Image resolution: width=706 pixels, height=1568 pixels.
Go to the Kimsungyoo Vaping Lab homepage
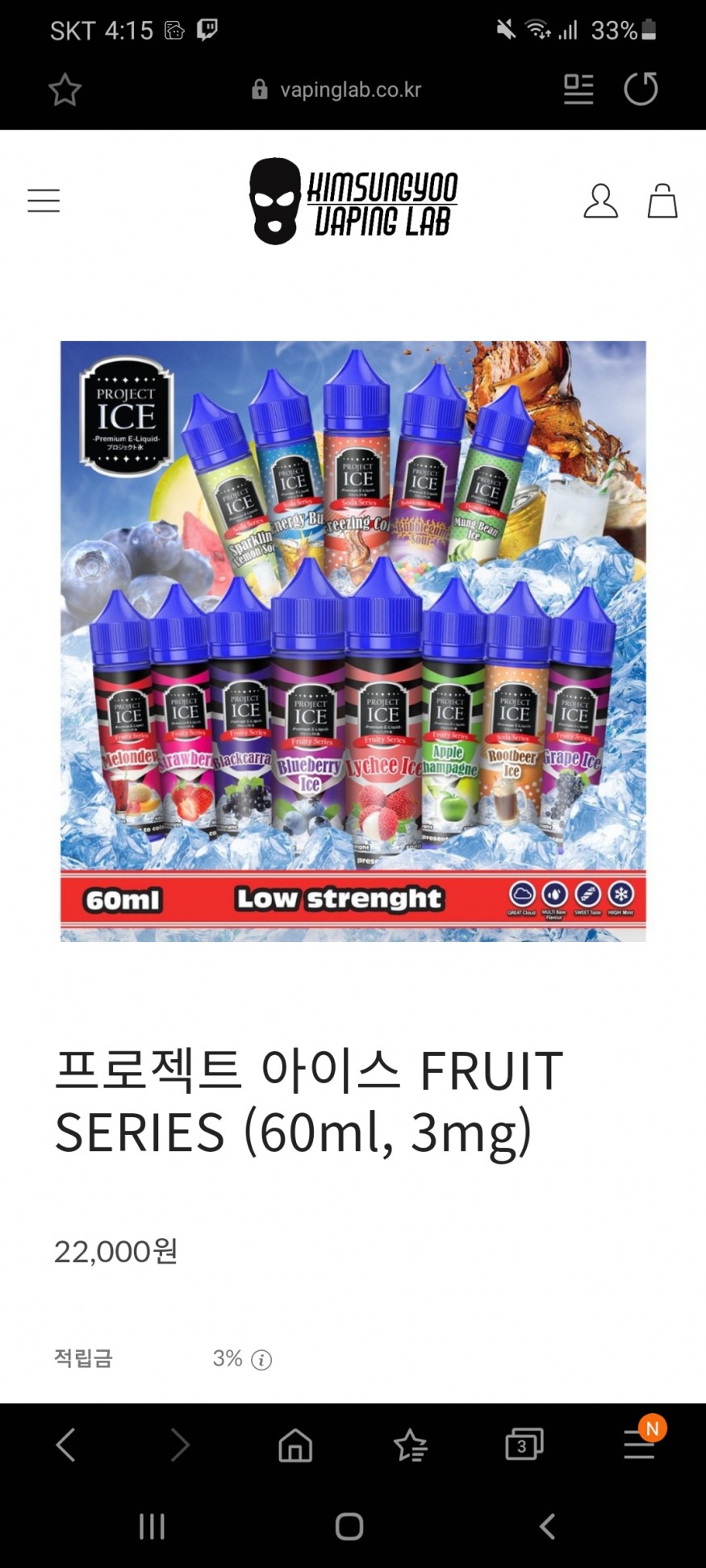tap(353, 201)
